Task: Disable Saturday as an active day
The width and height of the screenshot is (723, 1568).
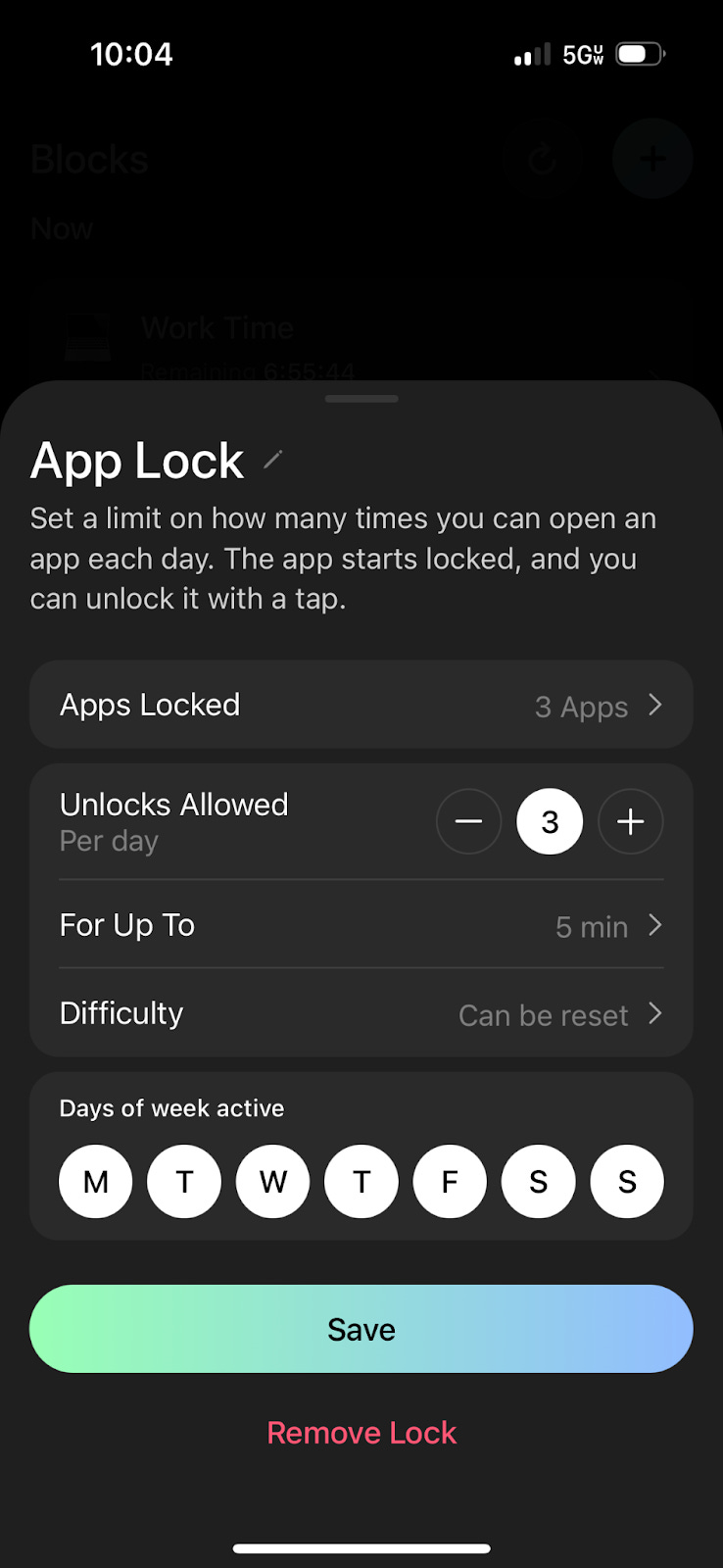Action: (x=538, y=1181)
